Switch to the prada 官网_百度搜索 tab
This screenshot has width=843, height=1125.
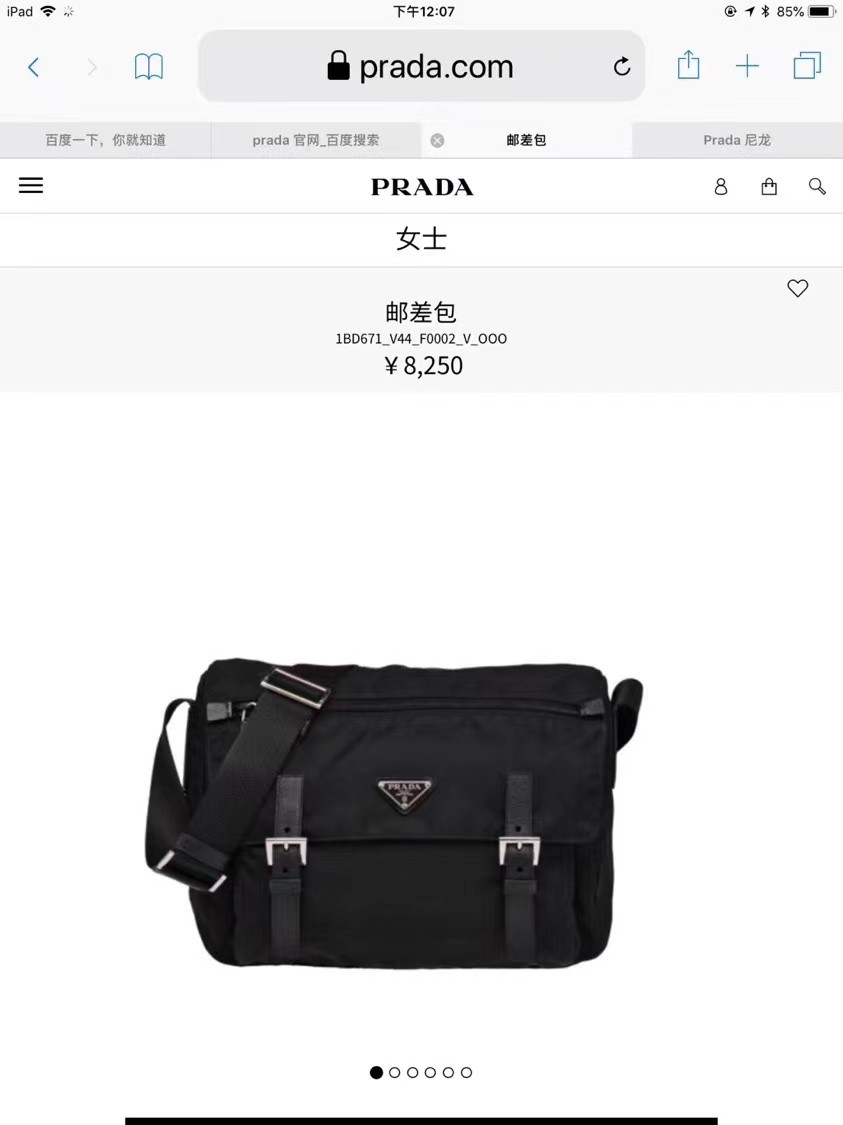click(x=316, y=140)
